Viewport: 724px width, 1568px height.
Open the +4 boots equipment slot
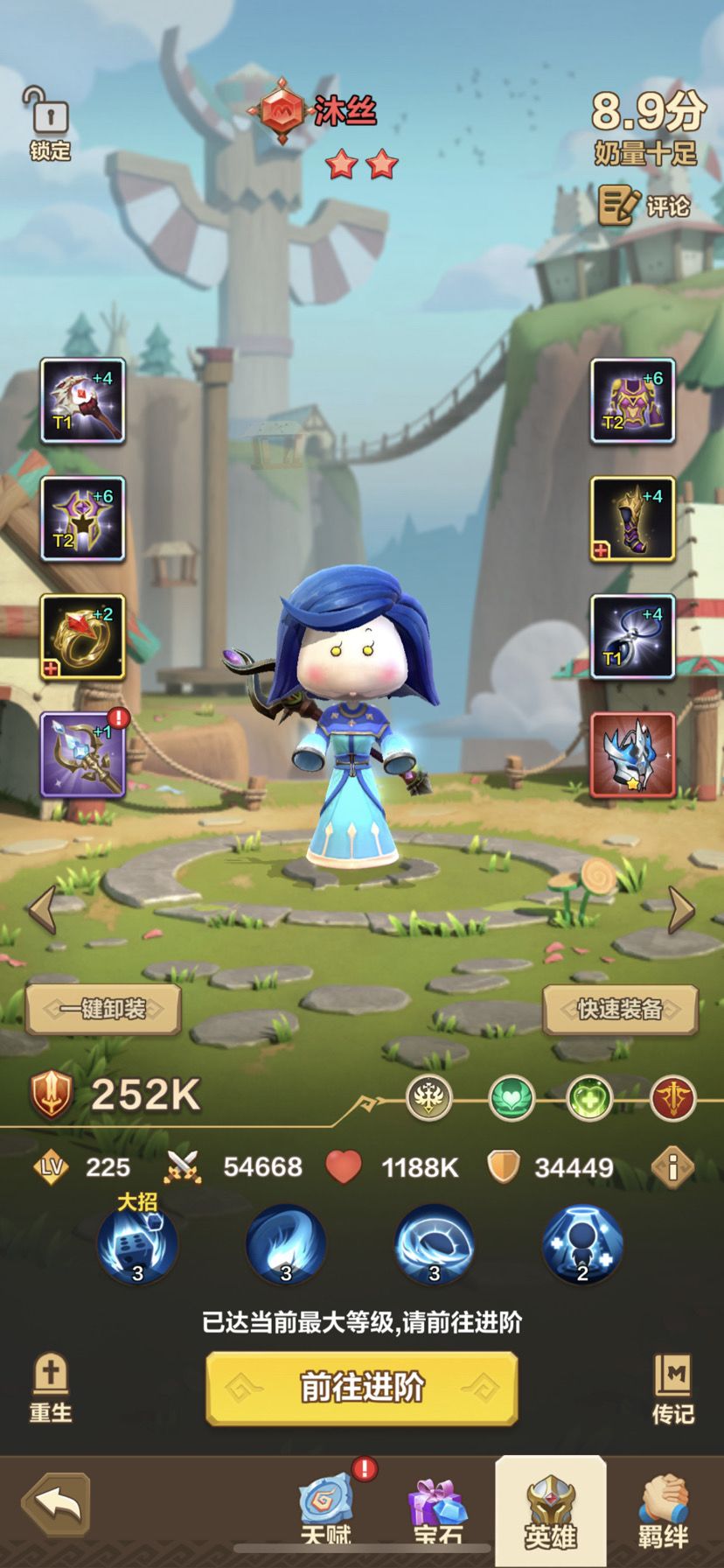click(634, 521)
